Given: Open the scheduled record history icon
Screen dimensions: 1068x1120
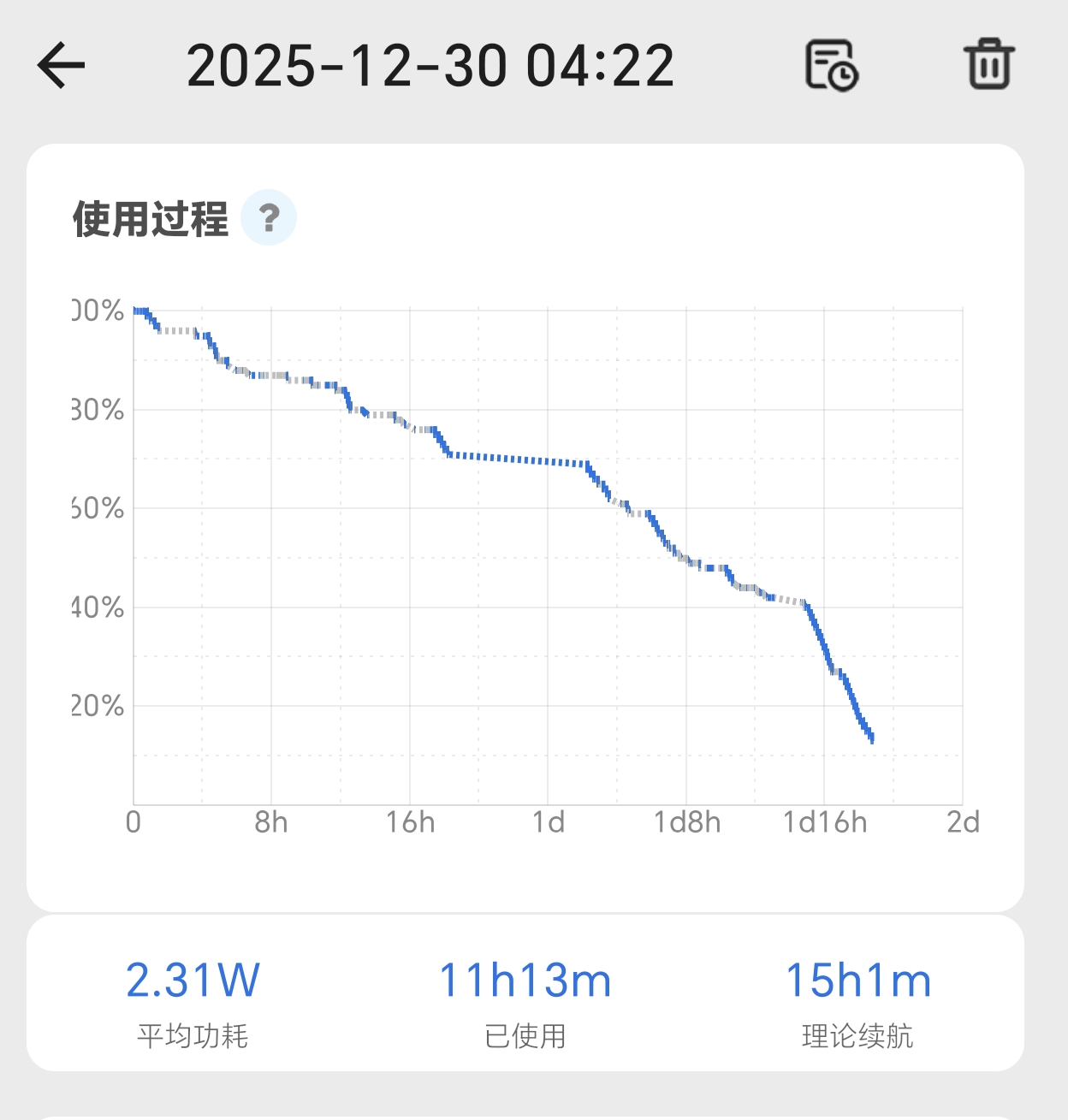Looking at the screenshot, I should [x=831, y=65].
